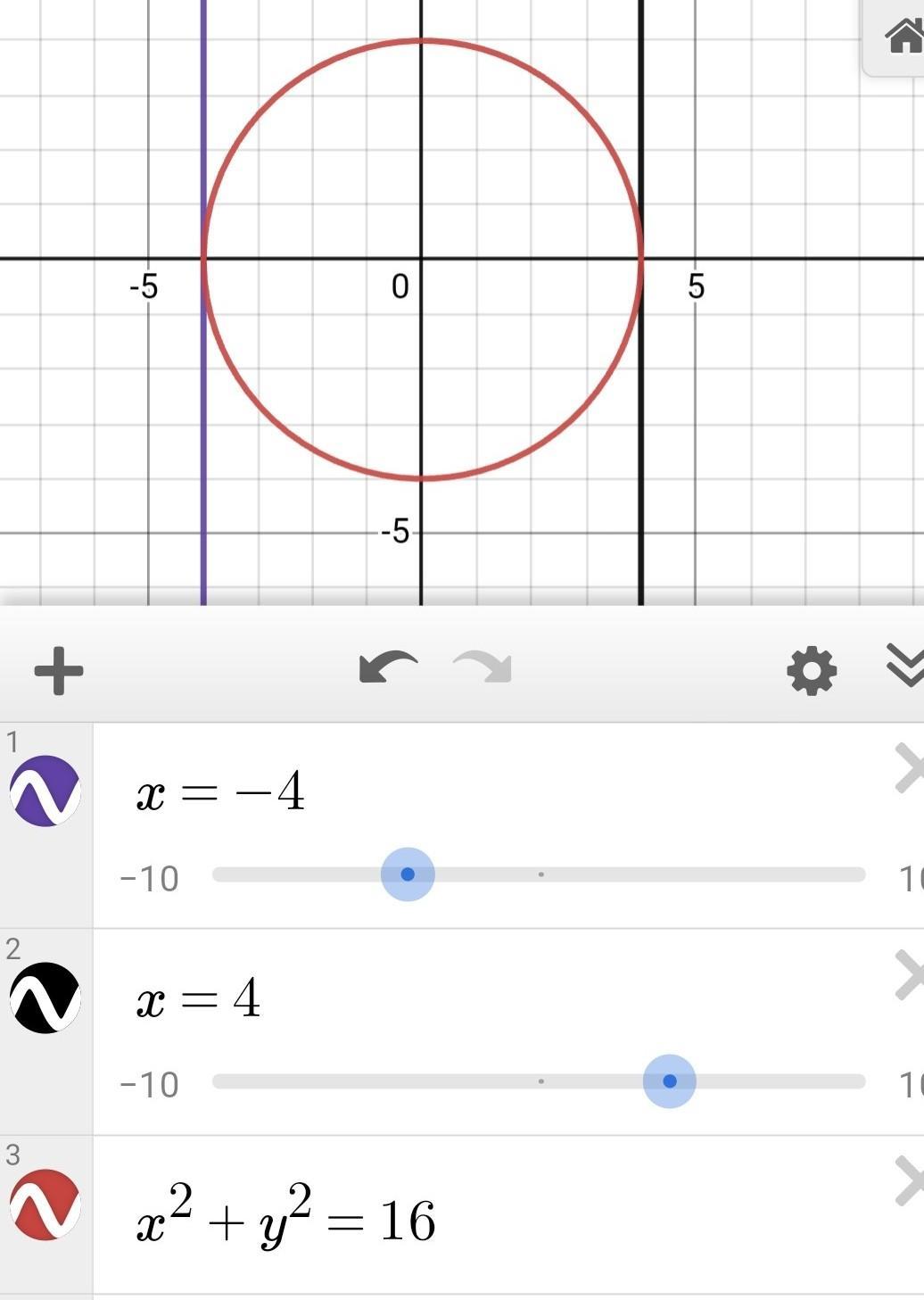Viewport: 924px width, 1300px height.
Task: Toggle visibility of the black x = 4 line
Action: (x=45, y=998)
